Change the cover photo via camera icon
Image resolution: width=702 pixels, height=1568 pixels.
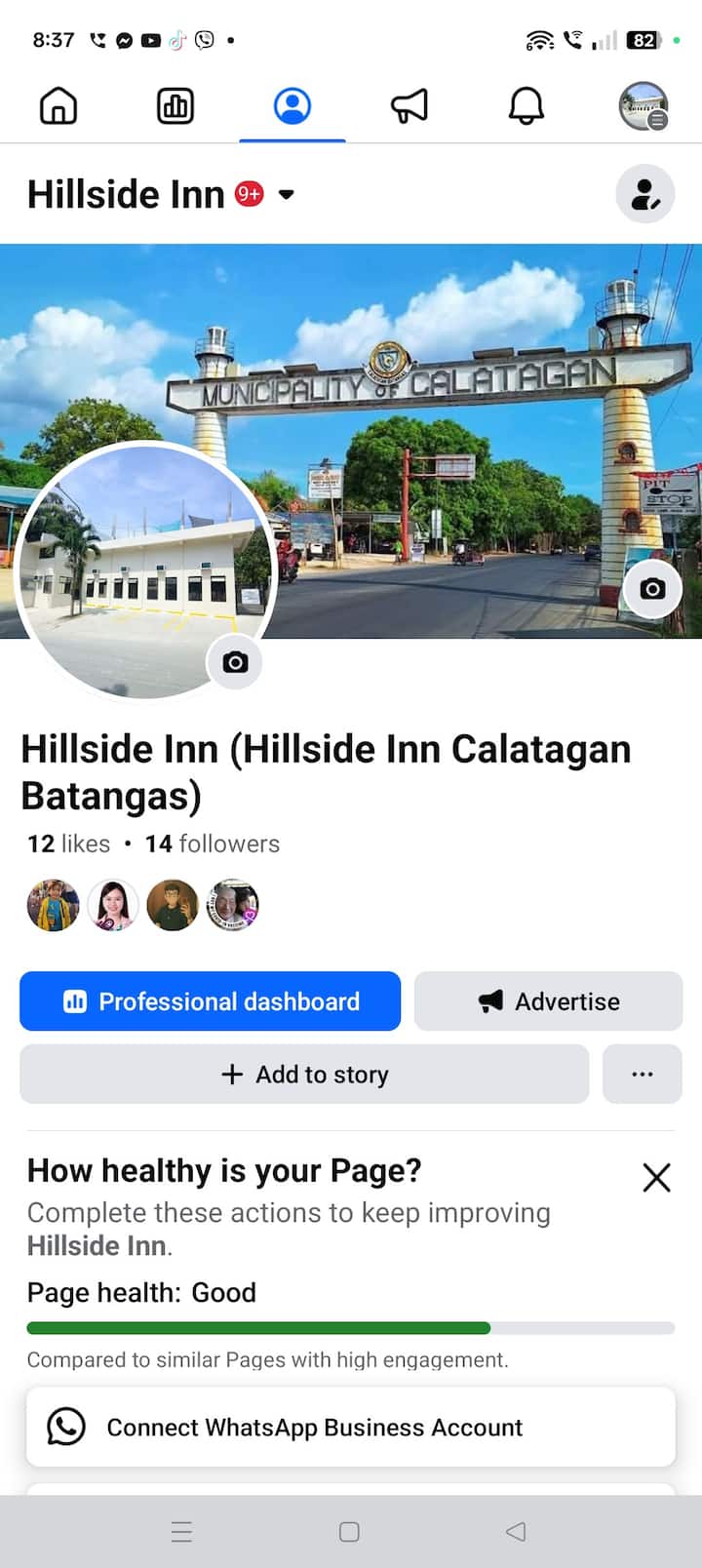[x=652, y=589]
